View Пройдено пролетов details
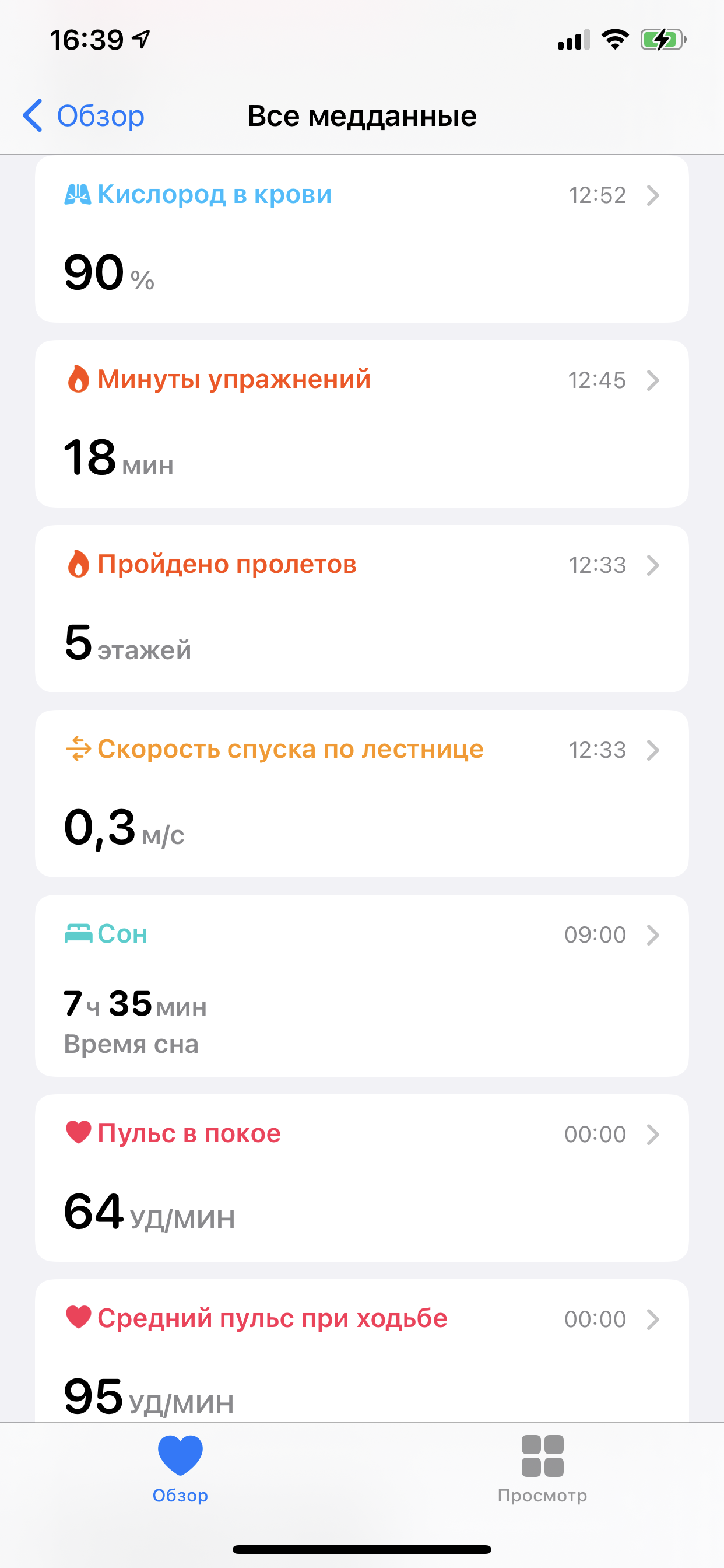This screenshot has width=724, height=1568. [361, 608]
